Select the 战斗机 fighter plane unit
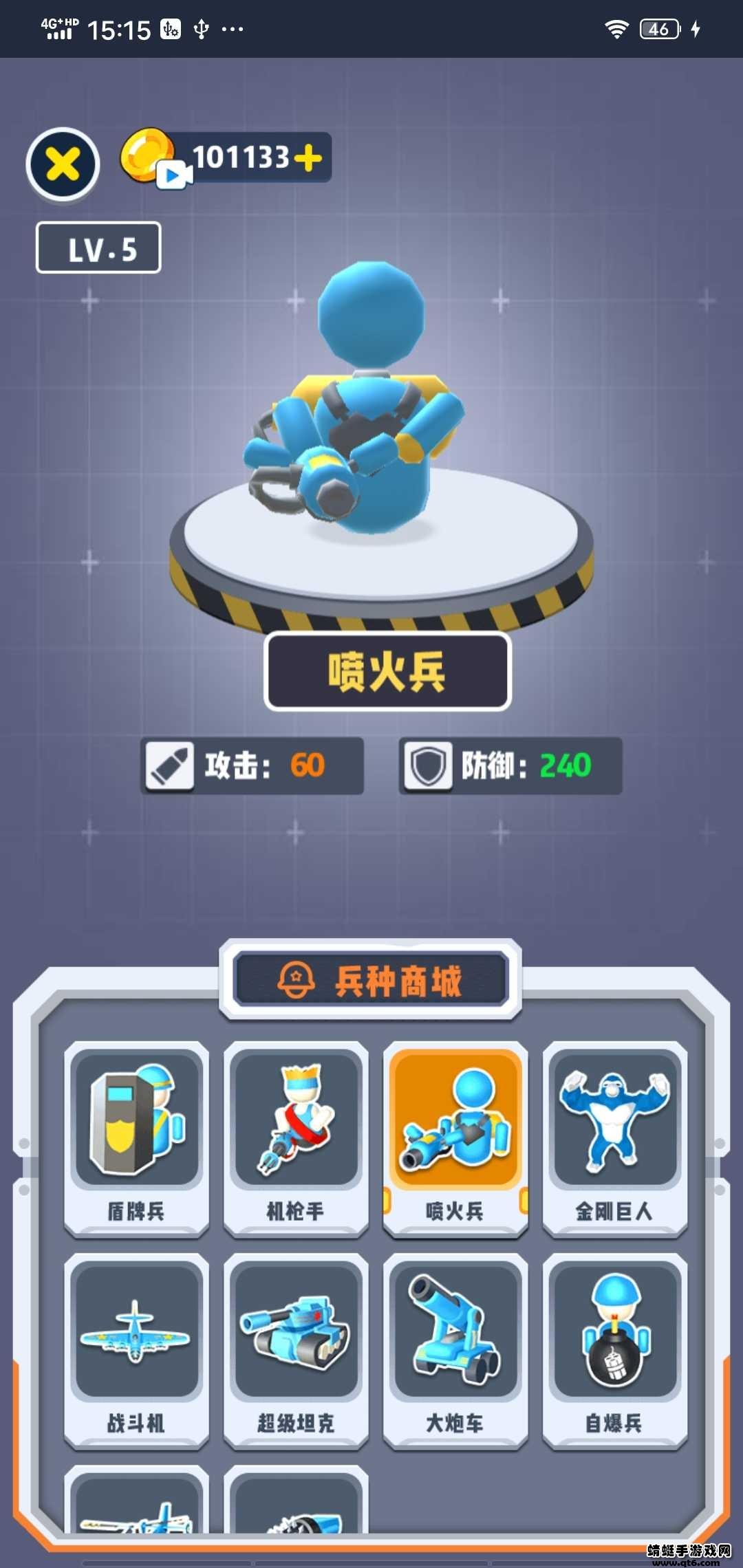This screenshot has width=743, height=1568. 136,1350
